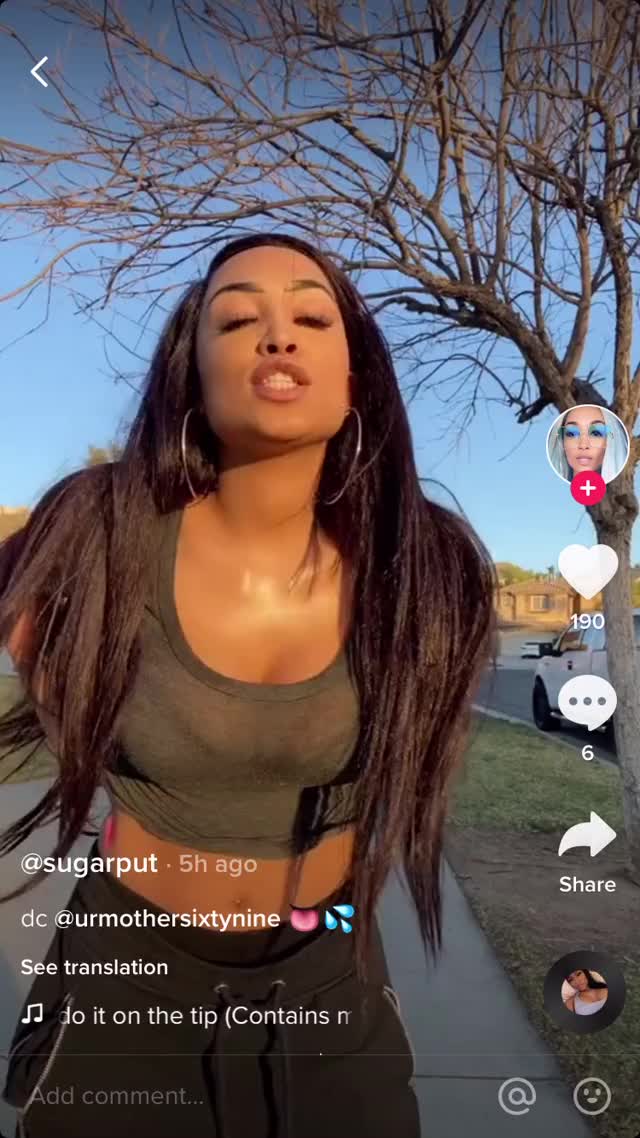Open @sugarput's profile from the username
Screen dimensions: 640x1138
click(x=88, y=864)
